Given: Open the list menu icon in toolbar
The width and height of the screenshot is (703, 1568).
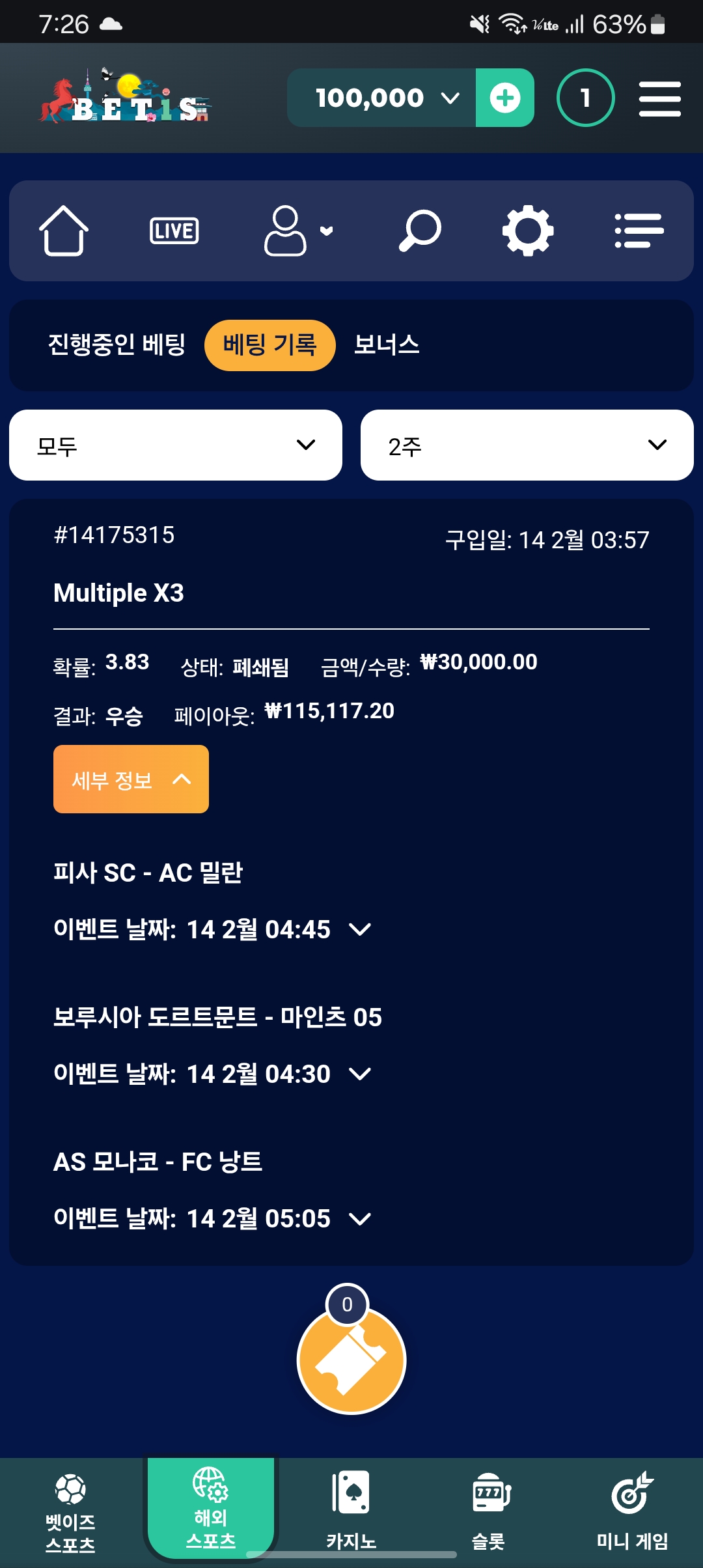Looking at the screenshot, I should click(x=639, y=231).
